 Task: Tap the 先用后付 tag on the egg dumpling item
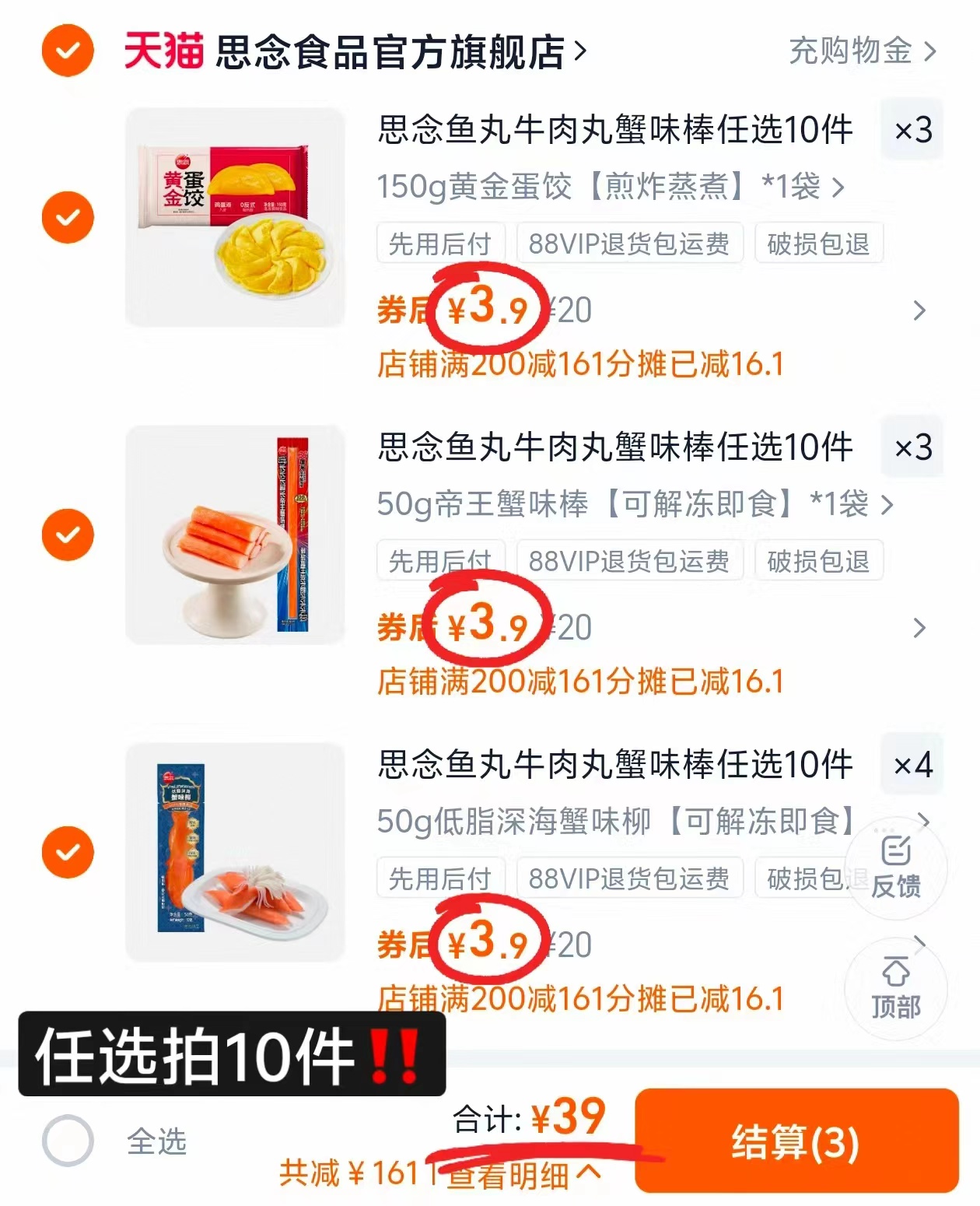tap(438, 244)
